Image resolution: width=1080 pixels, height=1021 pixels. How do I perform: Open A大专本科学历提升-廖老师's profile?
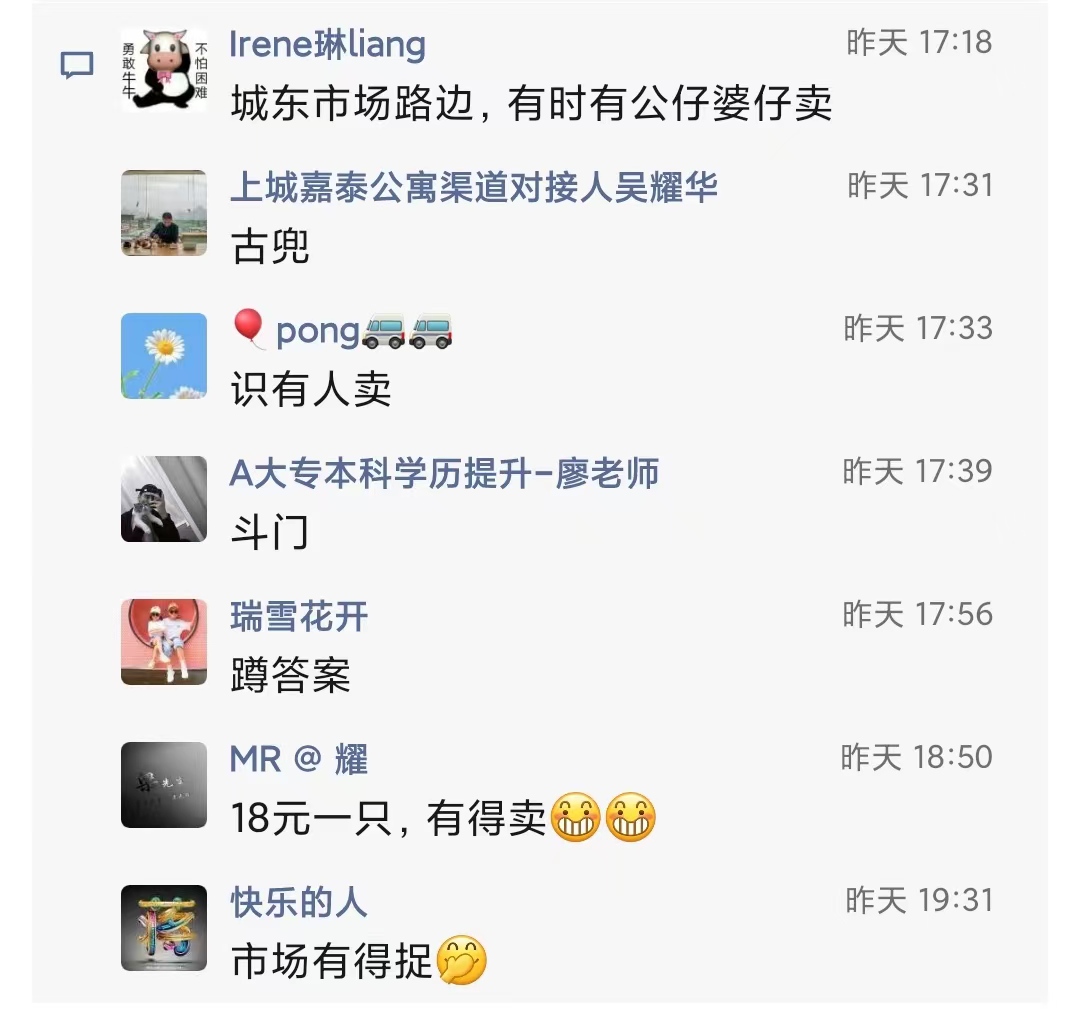[164, 499]
